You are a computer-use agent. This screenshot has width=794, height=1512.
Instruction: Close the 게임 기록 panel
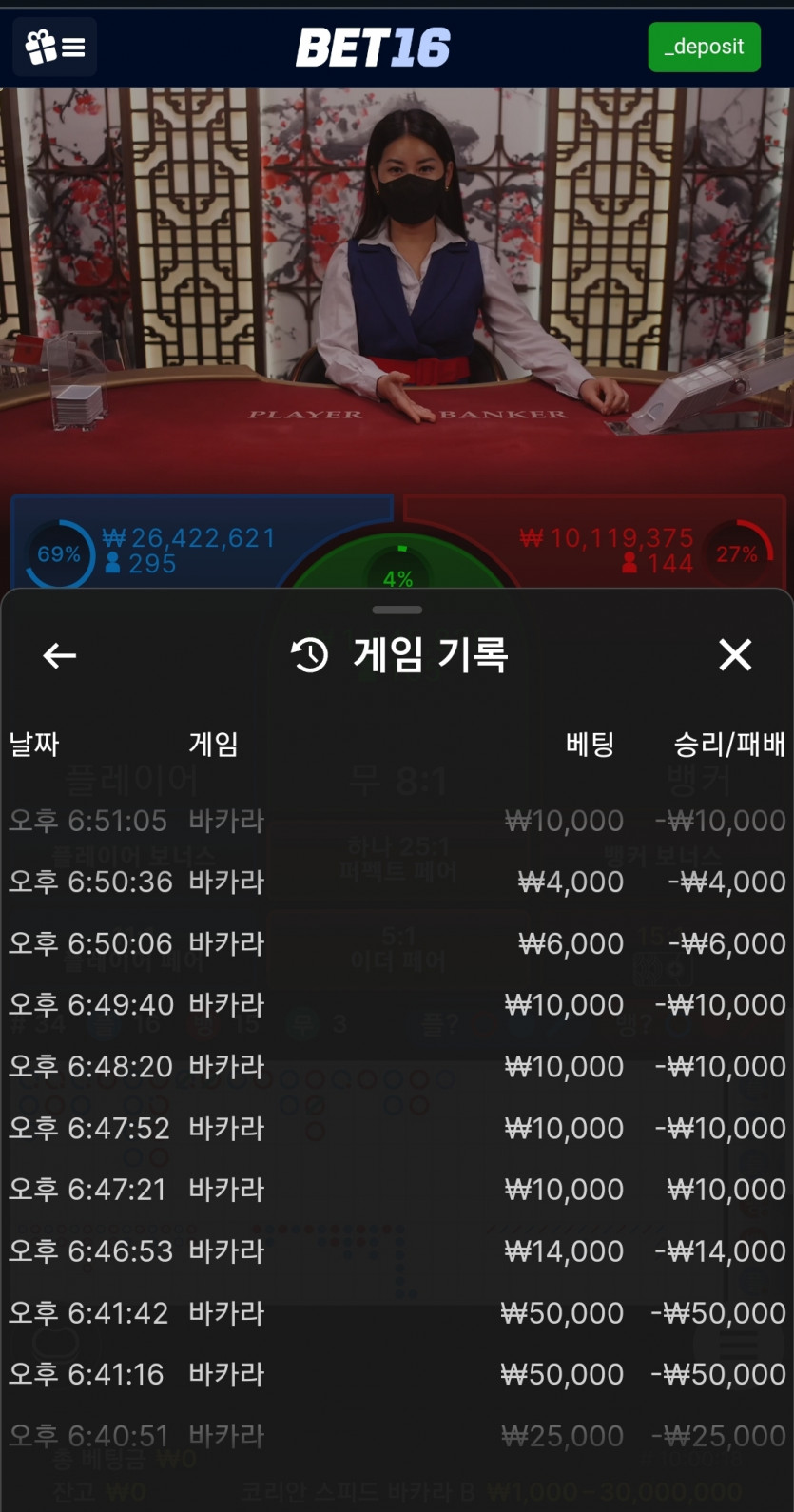pyautogui.click(x=735, y=655)
